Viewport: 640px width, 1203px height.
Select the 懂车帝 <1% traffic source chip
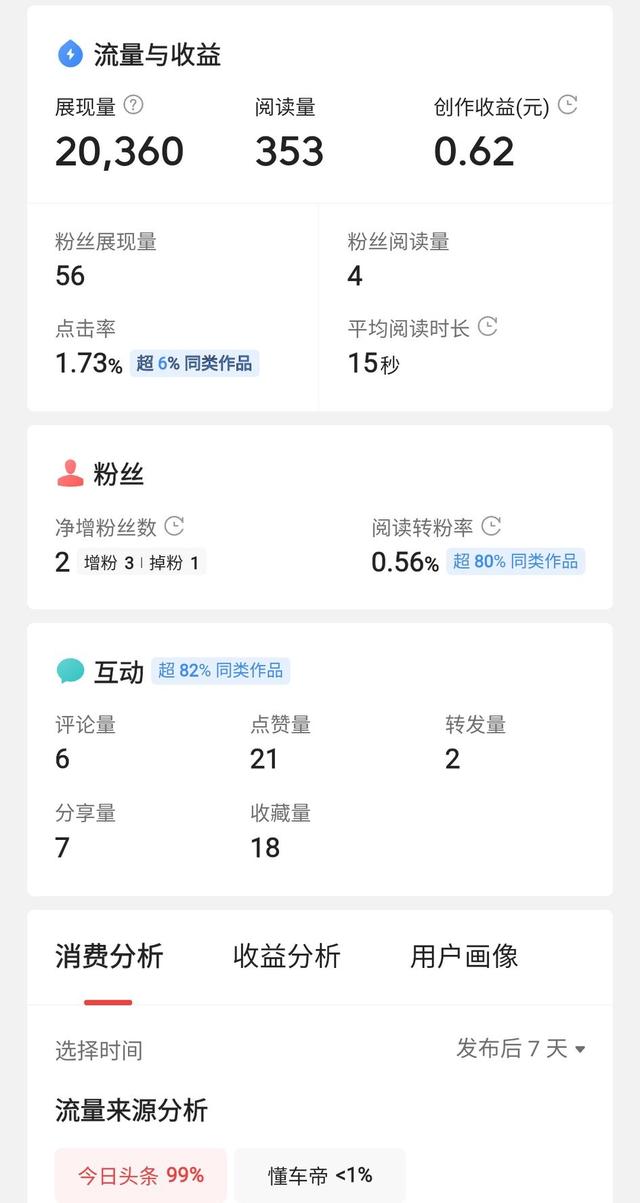tap(320, 1175)
